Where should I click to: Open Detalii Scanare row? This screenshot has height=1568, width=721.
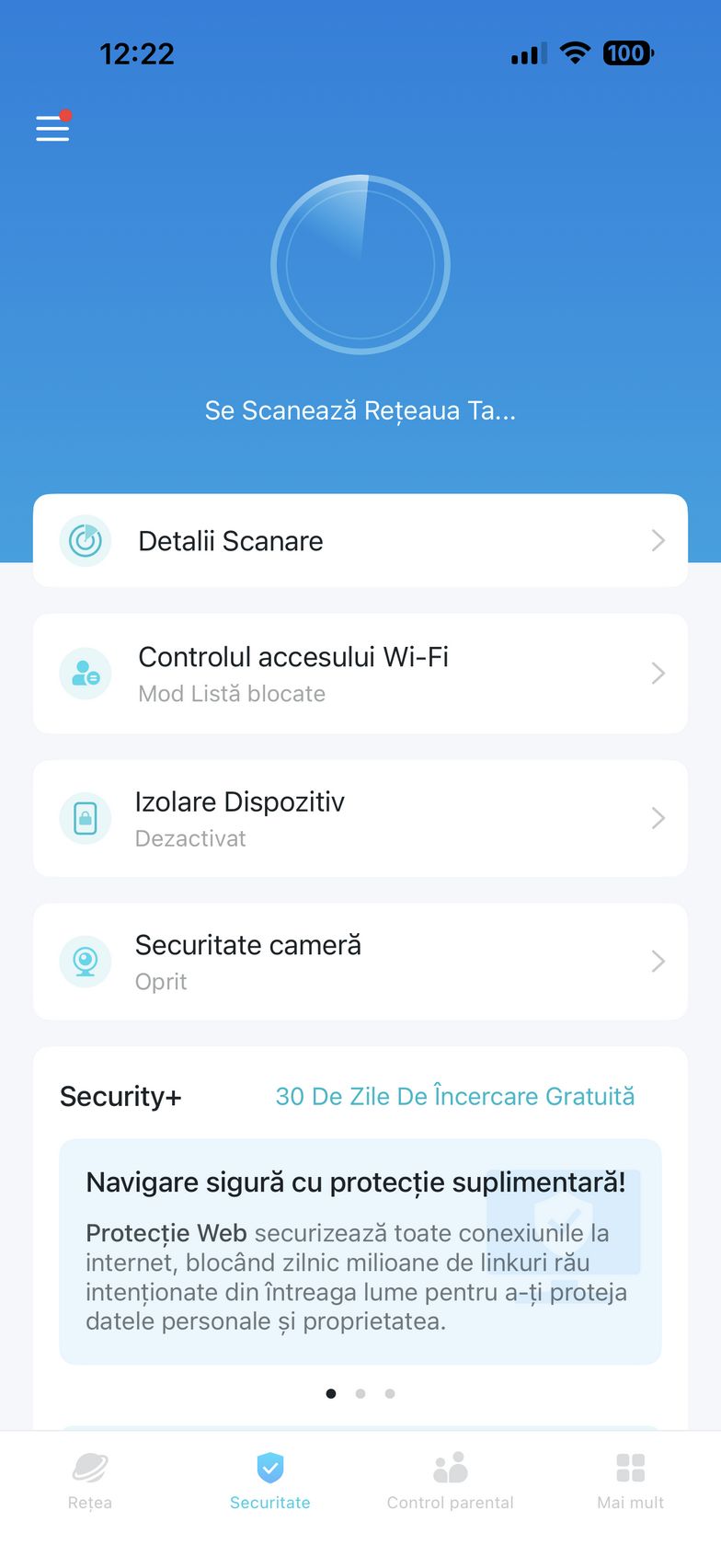pyautogui.click(x=360, y=541)
